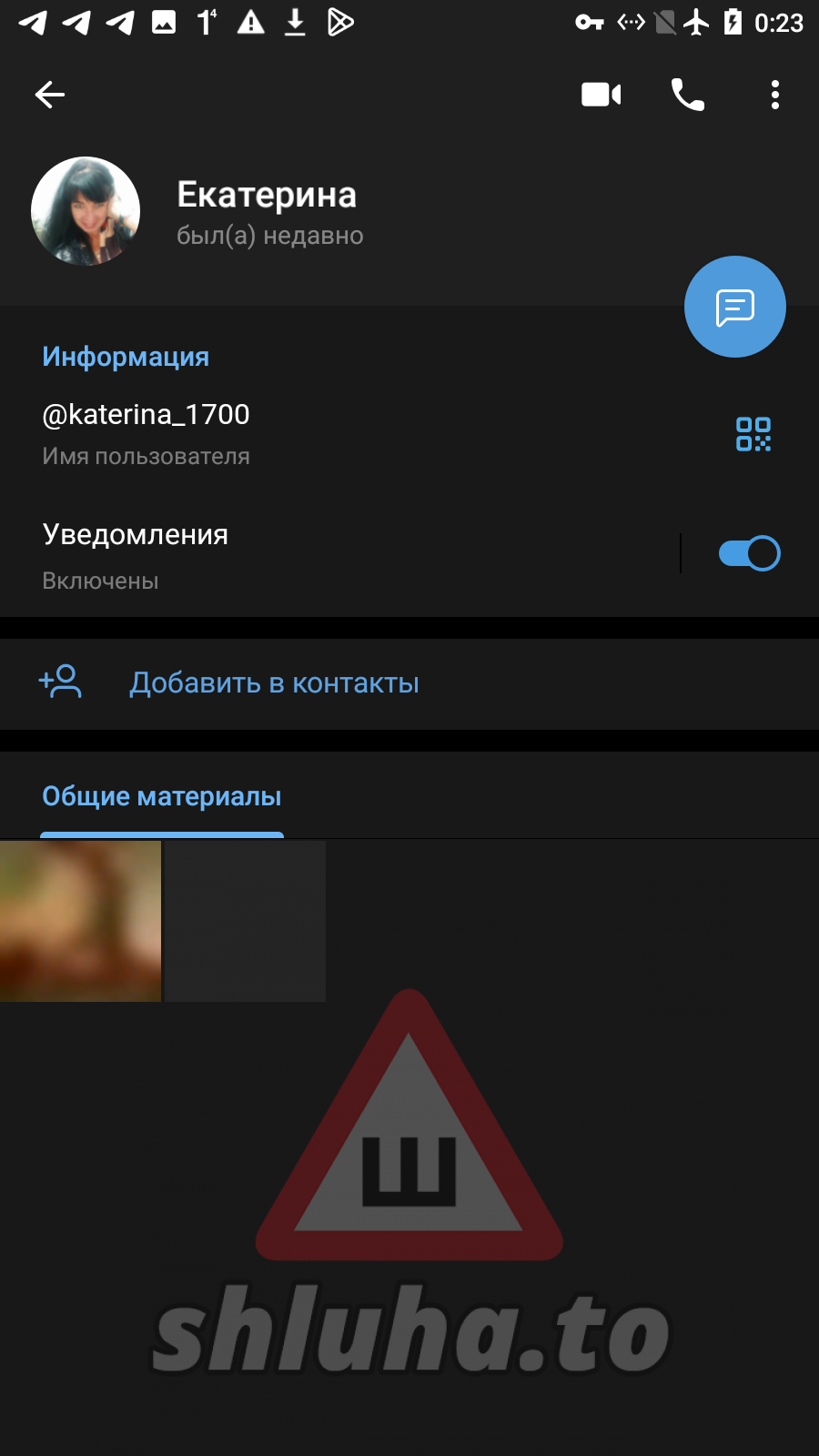Screen dimensions: 819x1456
Task: Open the first shared media thumbnail
Action: pyautogui.click(x=80, y=921)
